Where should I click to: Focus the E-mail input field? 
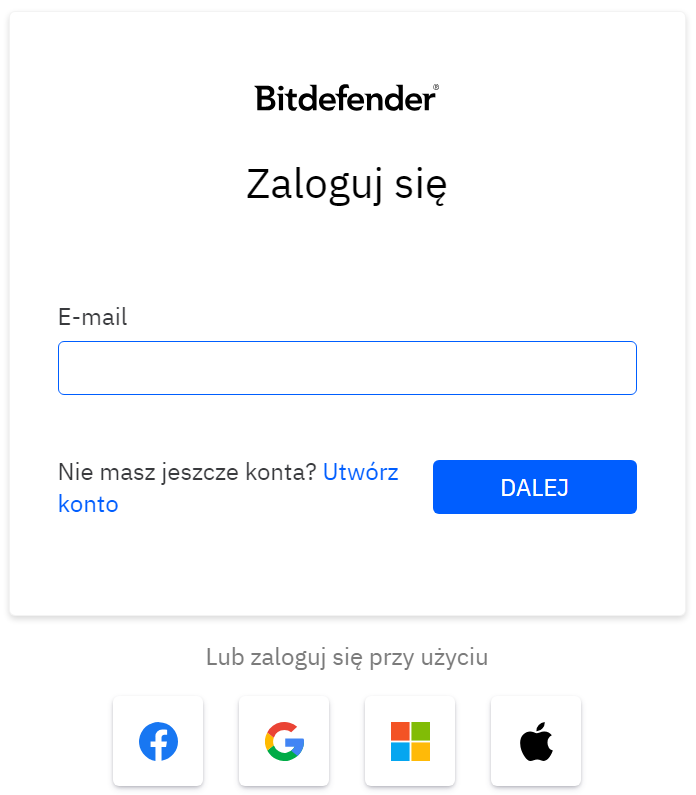click(347, 368)
